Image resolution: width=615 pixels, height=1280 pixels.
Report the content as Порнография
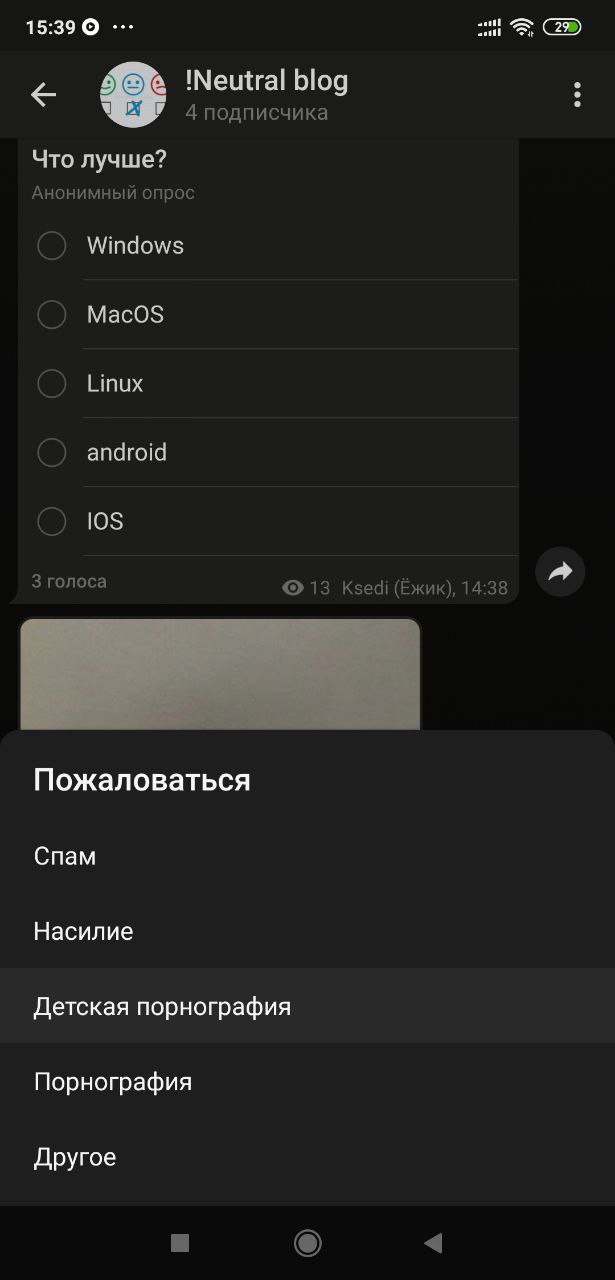click(113, 1082)
